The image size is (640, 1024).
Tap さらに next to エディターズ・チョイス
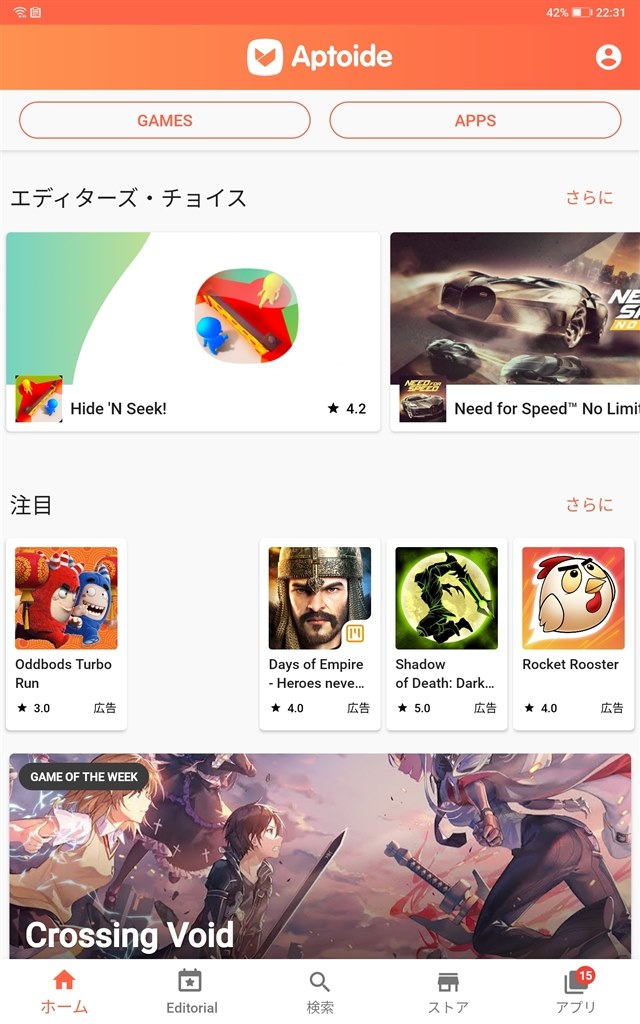[x=589, y=197]
